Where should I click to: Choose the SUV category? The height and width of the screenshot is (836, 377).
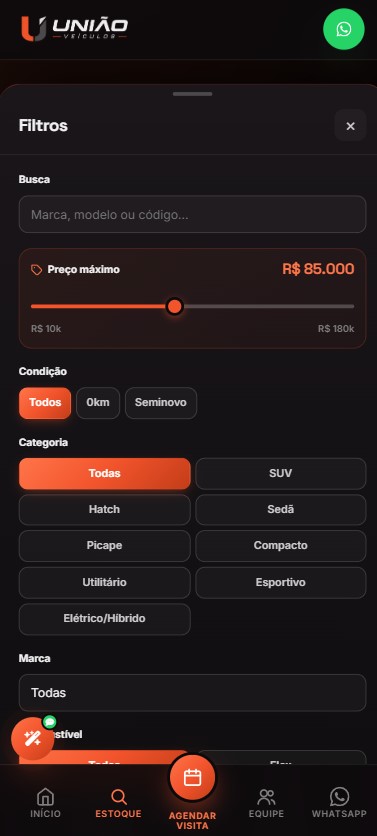tap(281, 473)
